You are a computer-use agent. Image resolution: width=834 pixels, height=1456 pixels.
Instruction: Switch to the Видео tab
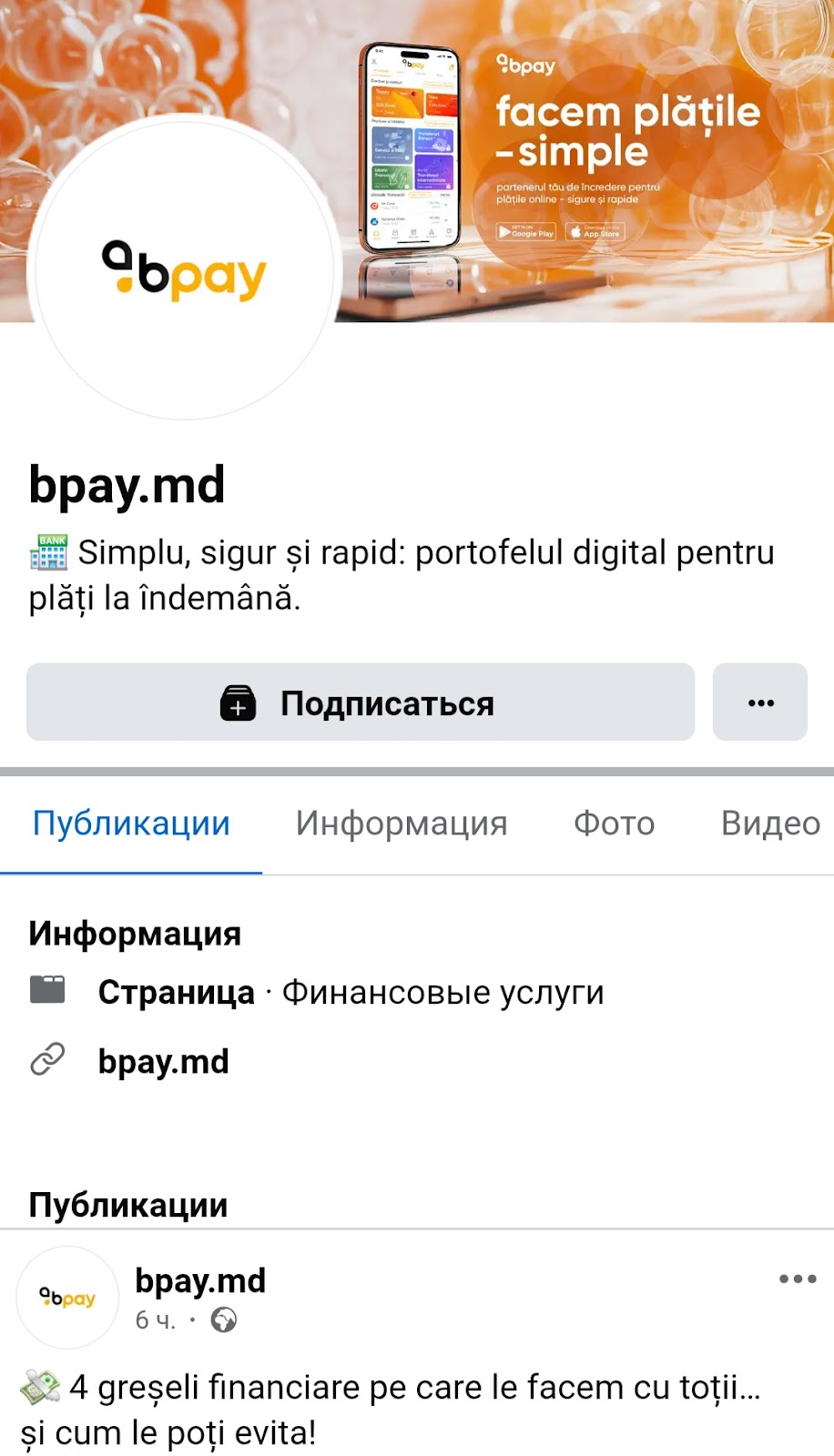coord(768,823)
